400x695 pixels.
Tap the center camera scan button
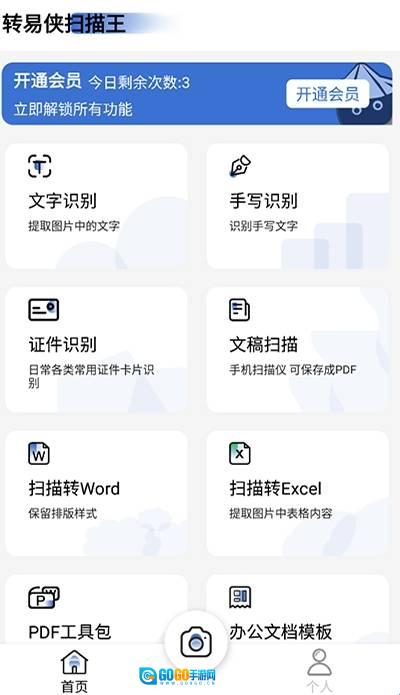click(196, 643)
